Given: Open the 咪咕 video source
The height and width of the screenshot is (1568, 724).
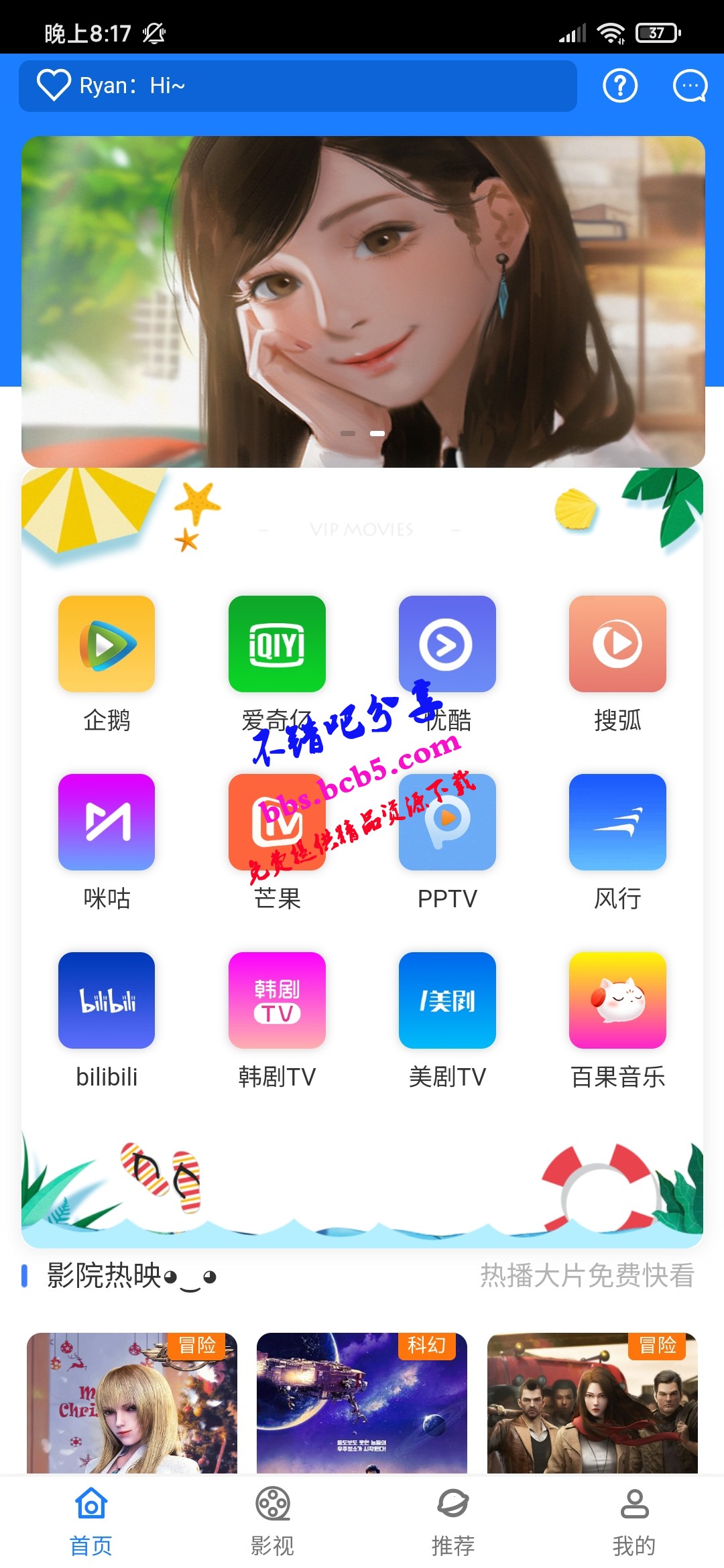Looking at the screenshot, I should tap(107, 822).
